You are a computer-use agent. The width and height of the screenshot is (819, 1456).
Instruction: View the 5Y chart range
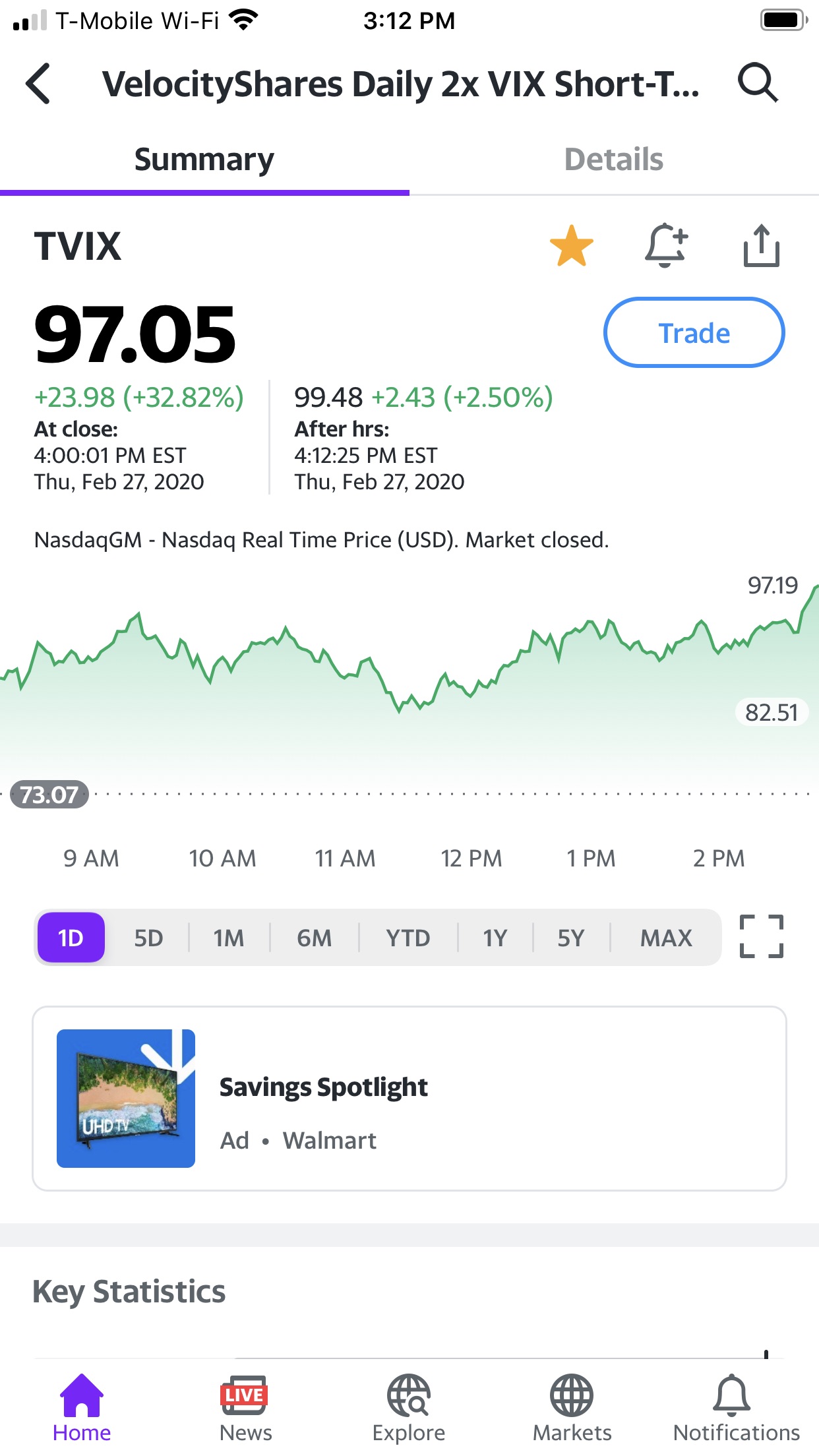point(571,938)
